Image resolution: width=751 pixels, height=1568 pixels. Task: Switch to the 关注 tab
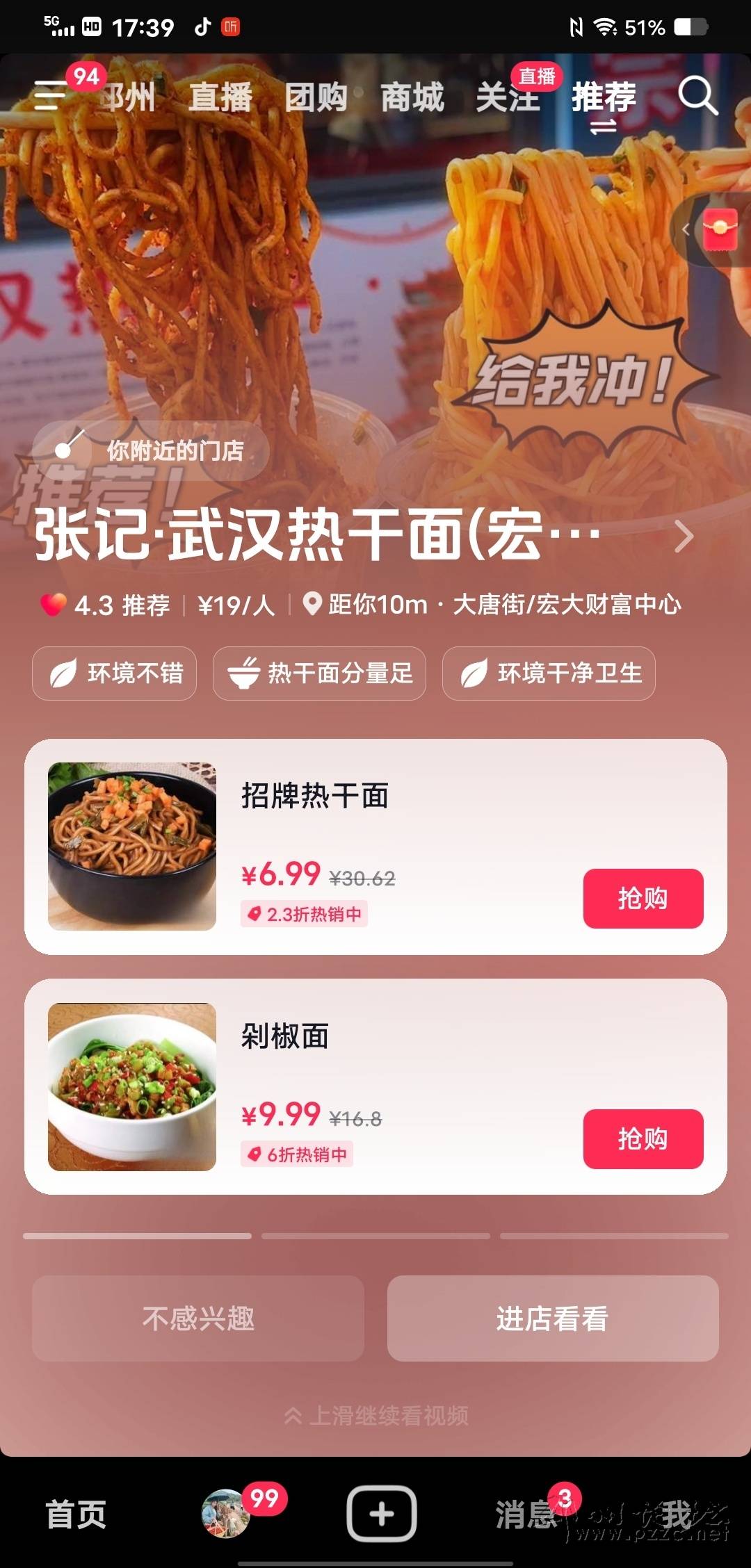click(x=508, y=97)
